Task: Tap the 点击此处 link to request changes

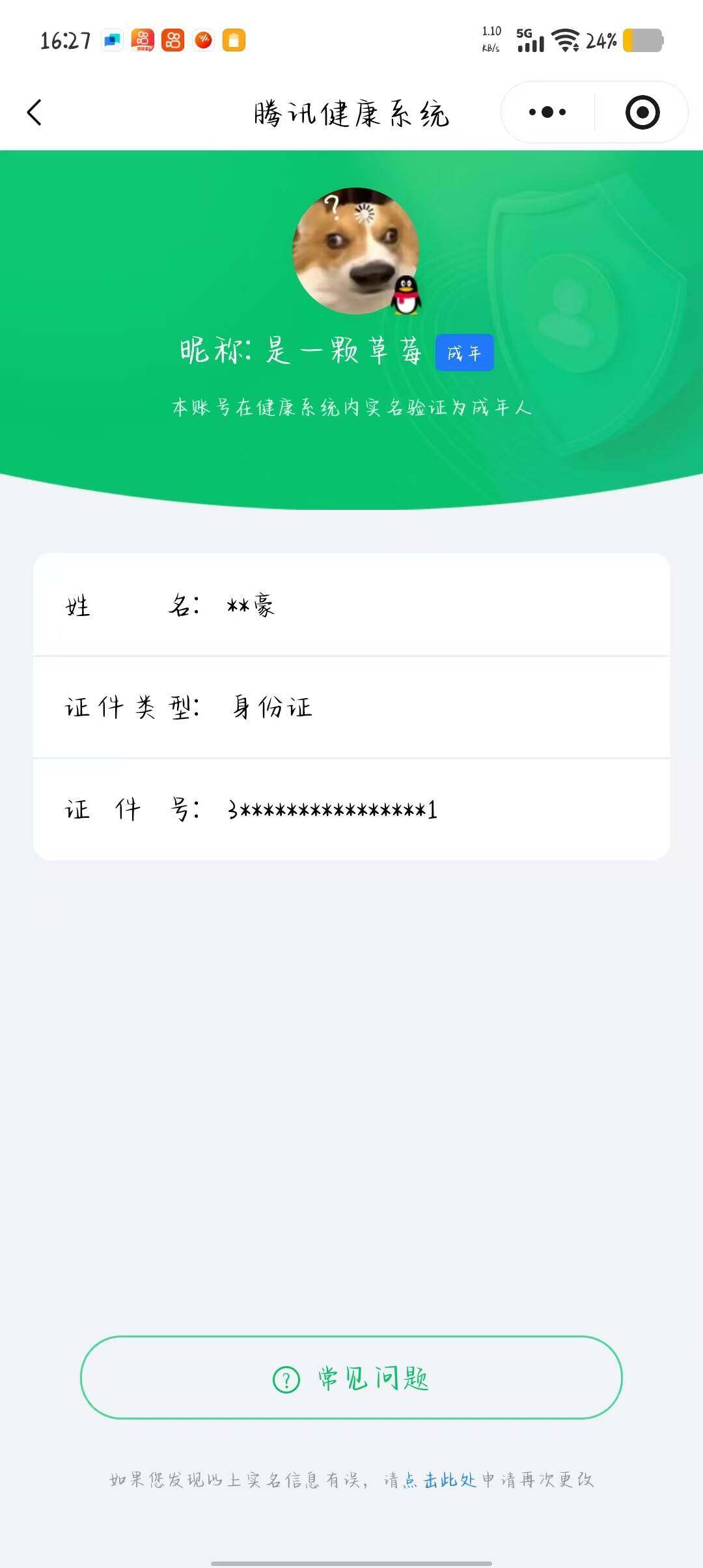Action: click(440, 1480)
